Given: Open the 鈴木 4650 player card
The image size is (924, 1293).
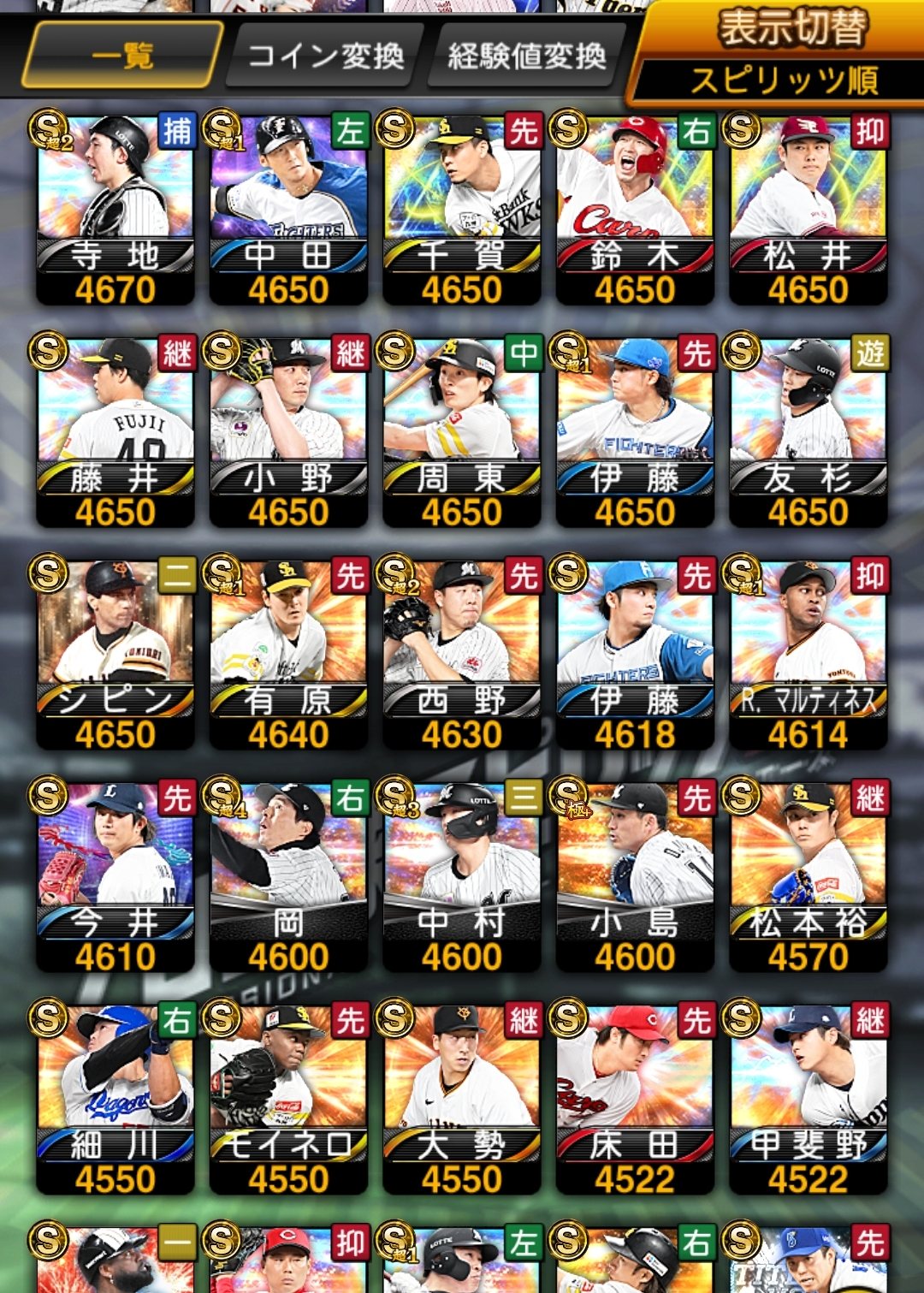Looking at the screenshot, I should point(635,210).
